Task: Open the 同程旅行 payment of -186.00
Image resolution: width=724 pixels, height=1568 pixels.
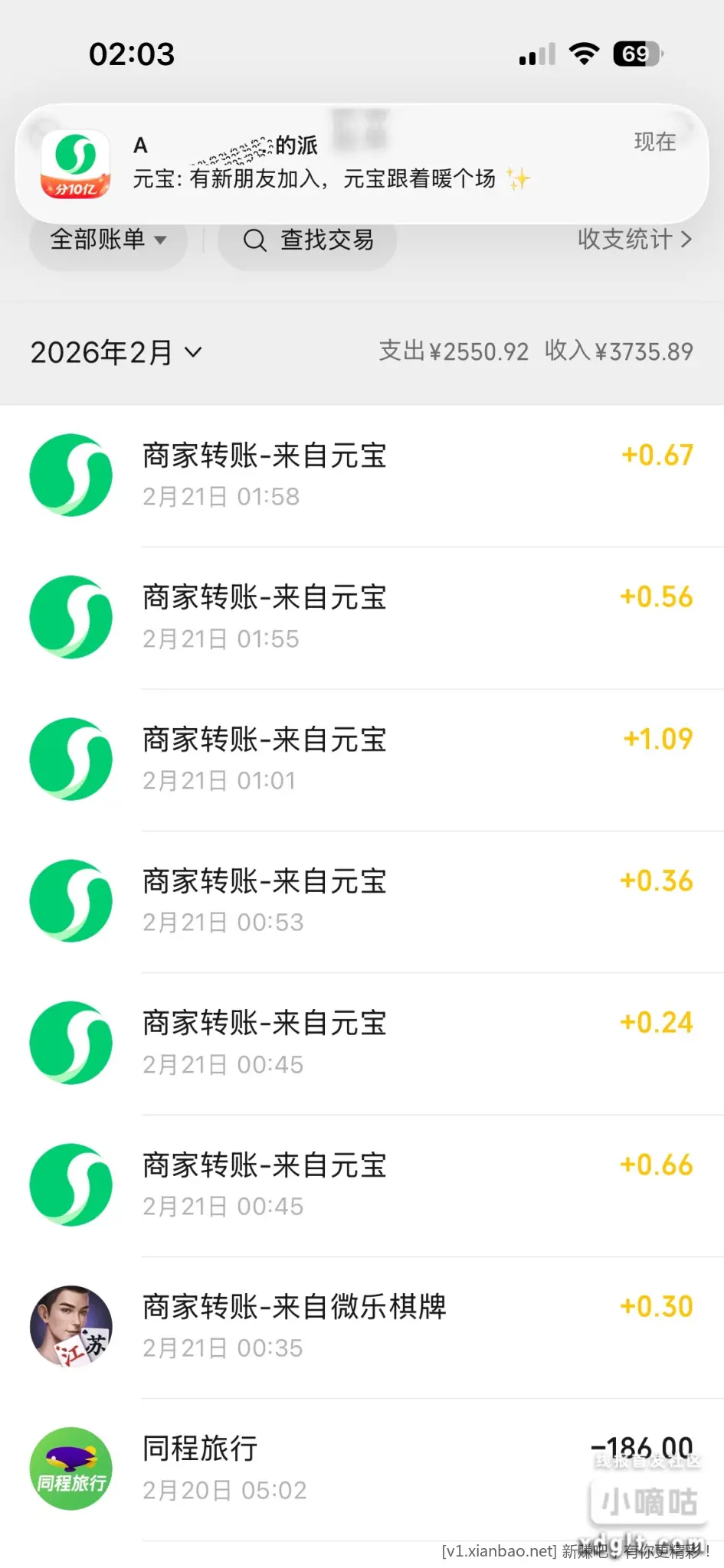Action: pyautogui.click(x=362, y=1468)
